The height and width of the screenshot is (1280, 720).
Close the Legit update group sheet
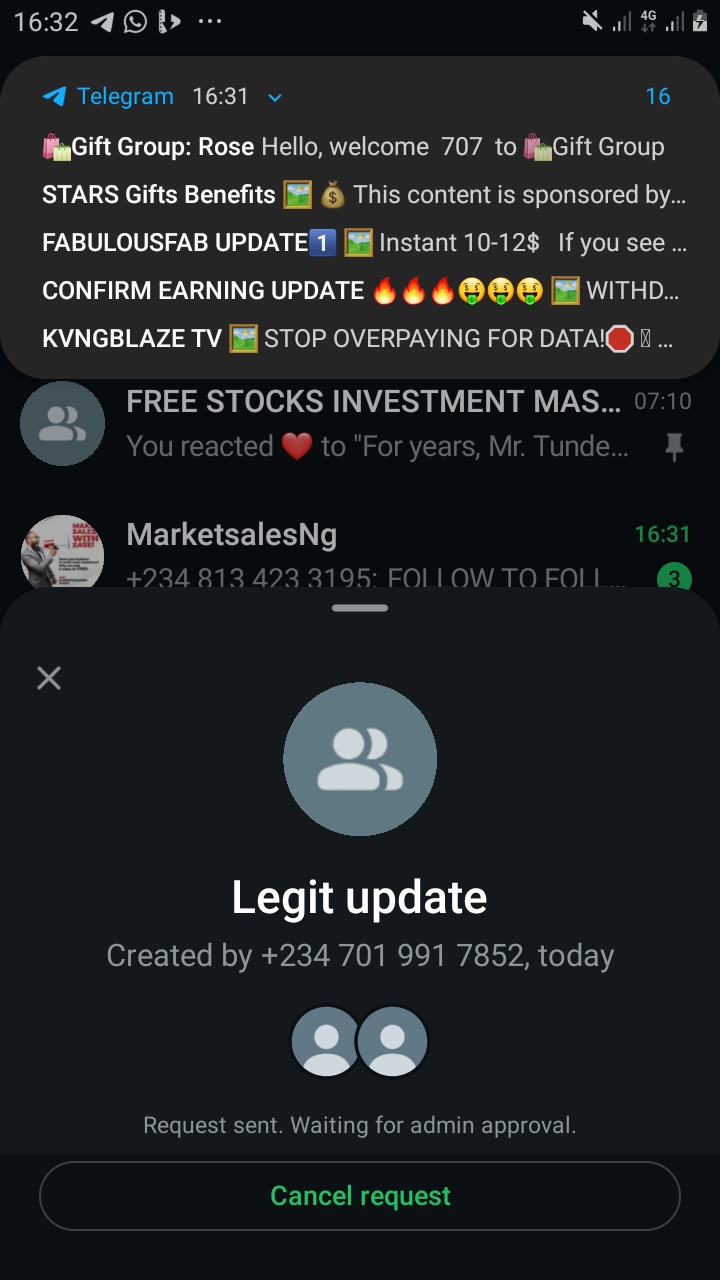click(x=49, y=678)
